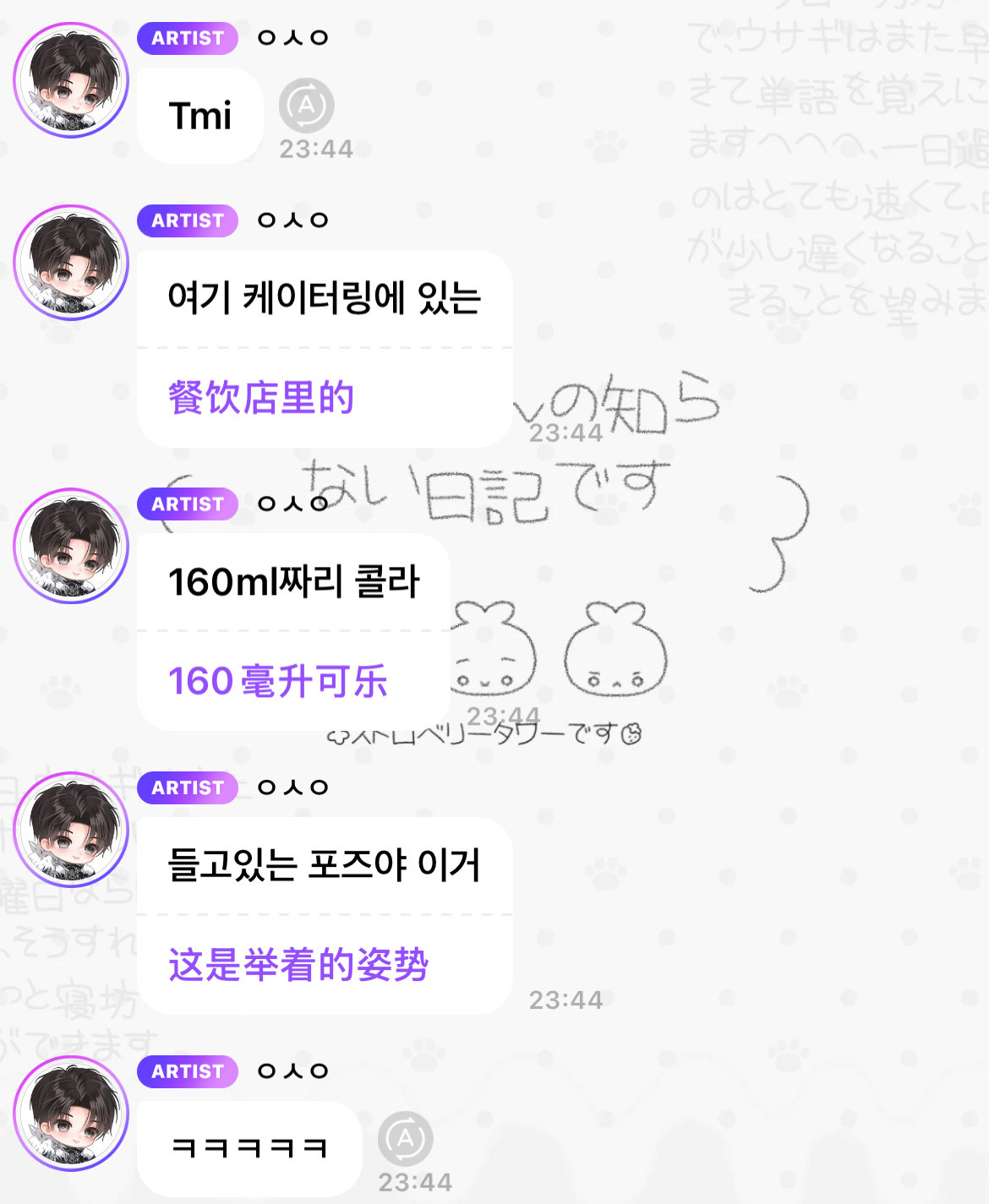989x1204 pixels.
Task: Click the avatar beside the "여기 케이터링에 있는" message
Action: [72, 262]
